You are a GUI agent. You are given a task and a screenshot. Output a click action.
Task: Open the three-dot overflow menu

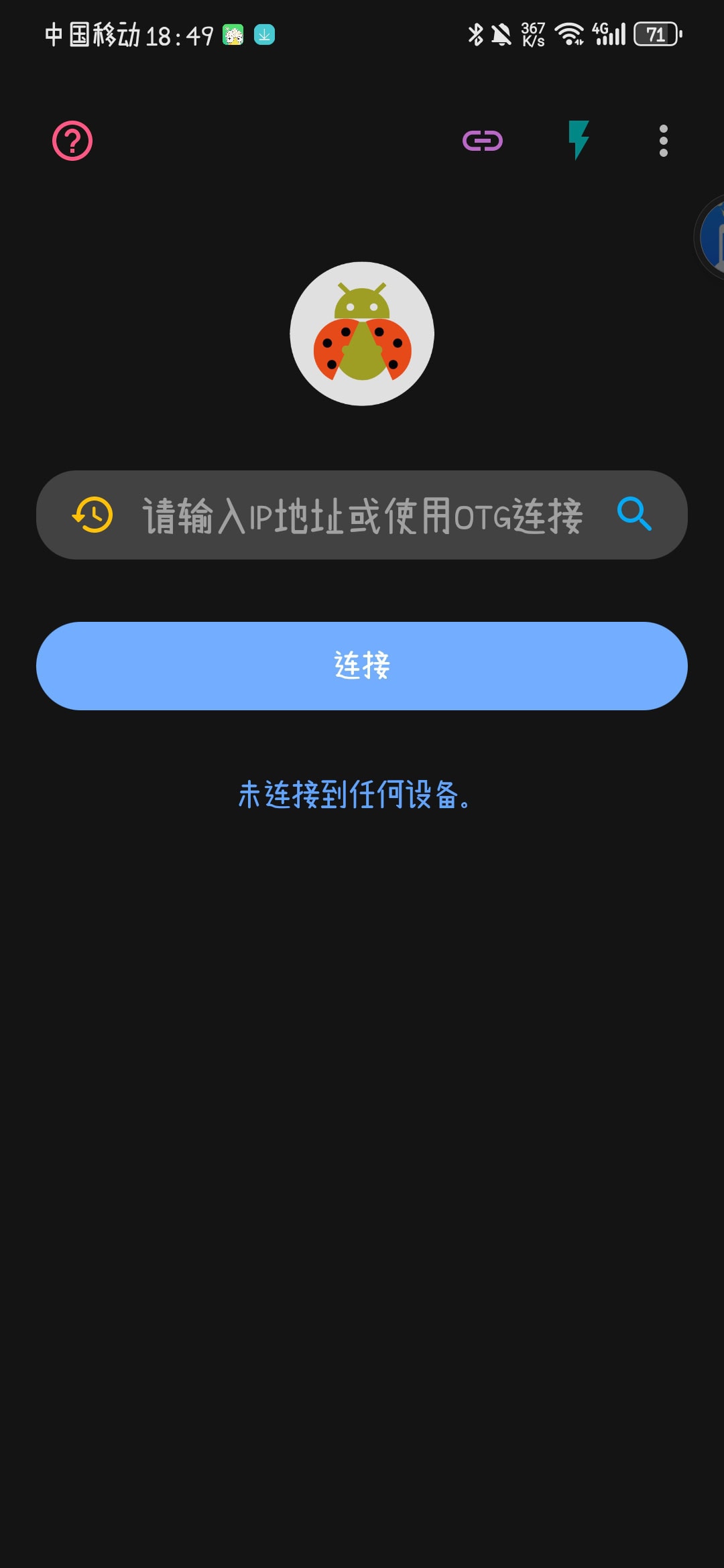coord(663,141)
